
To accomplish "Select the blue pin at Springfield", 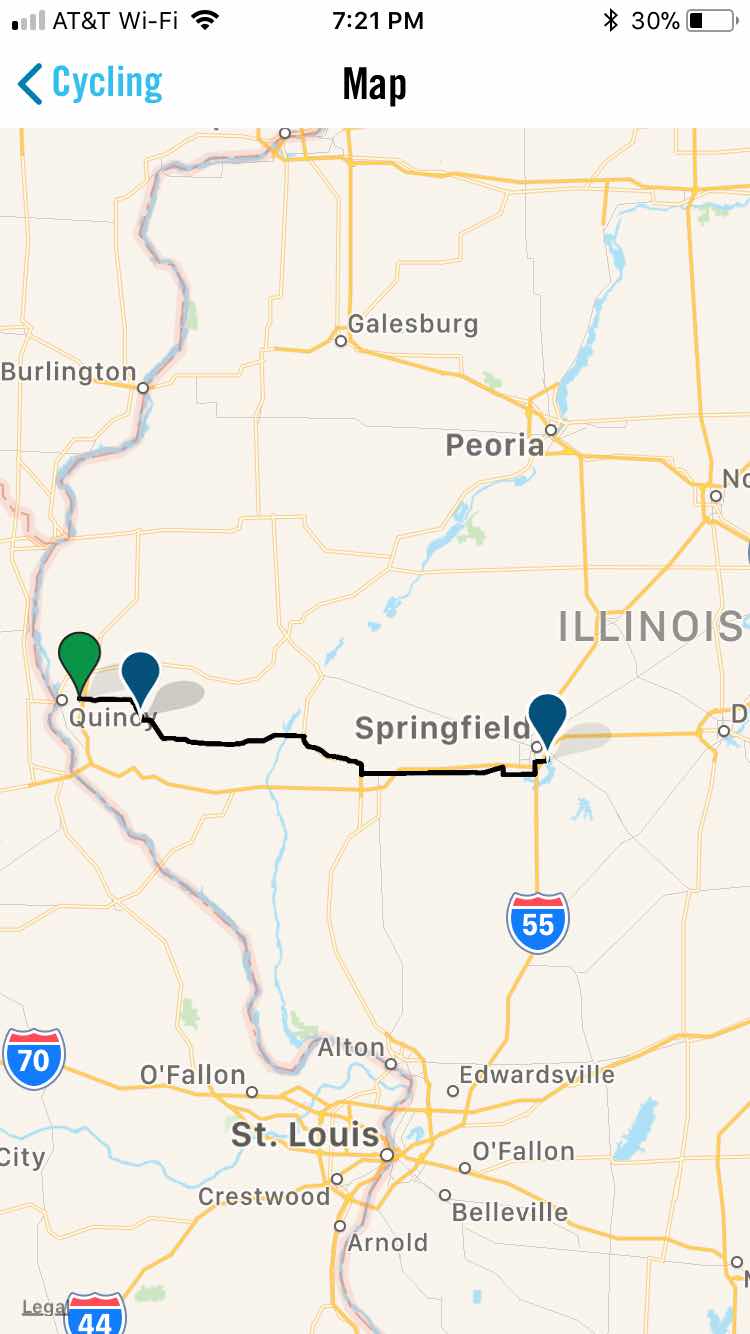I will click(x=547, y=718).
